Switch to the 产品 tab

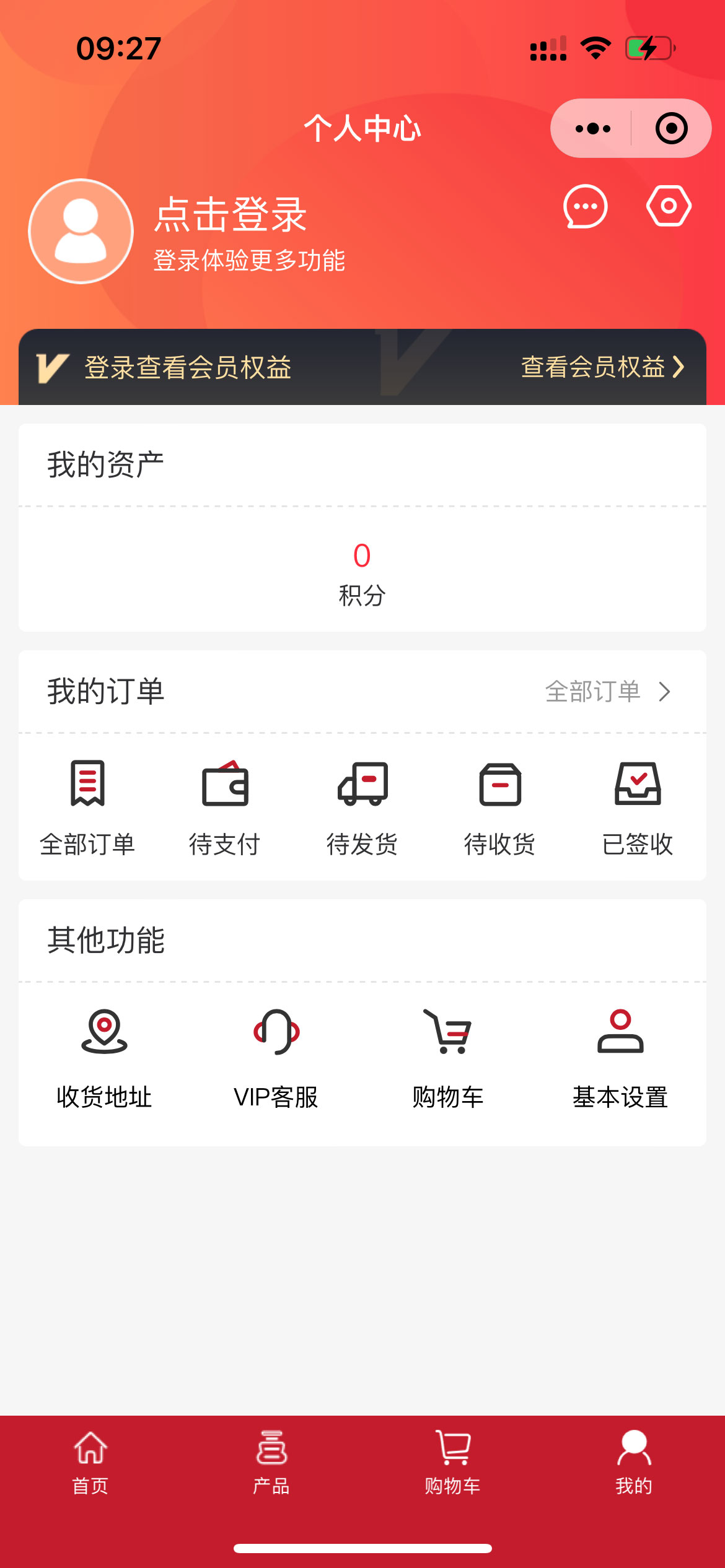tap(271, 1461)
